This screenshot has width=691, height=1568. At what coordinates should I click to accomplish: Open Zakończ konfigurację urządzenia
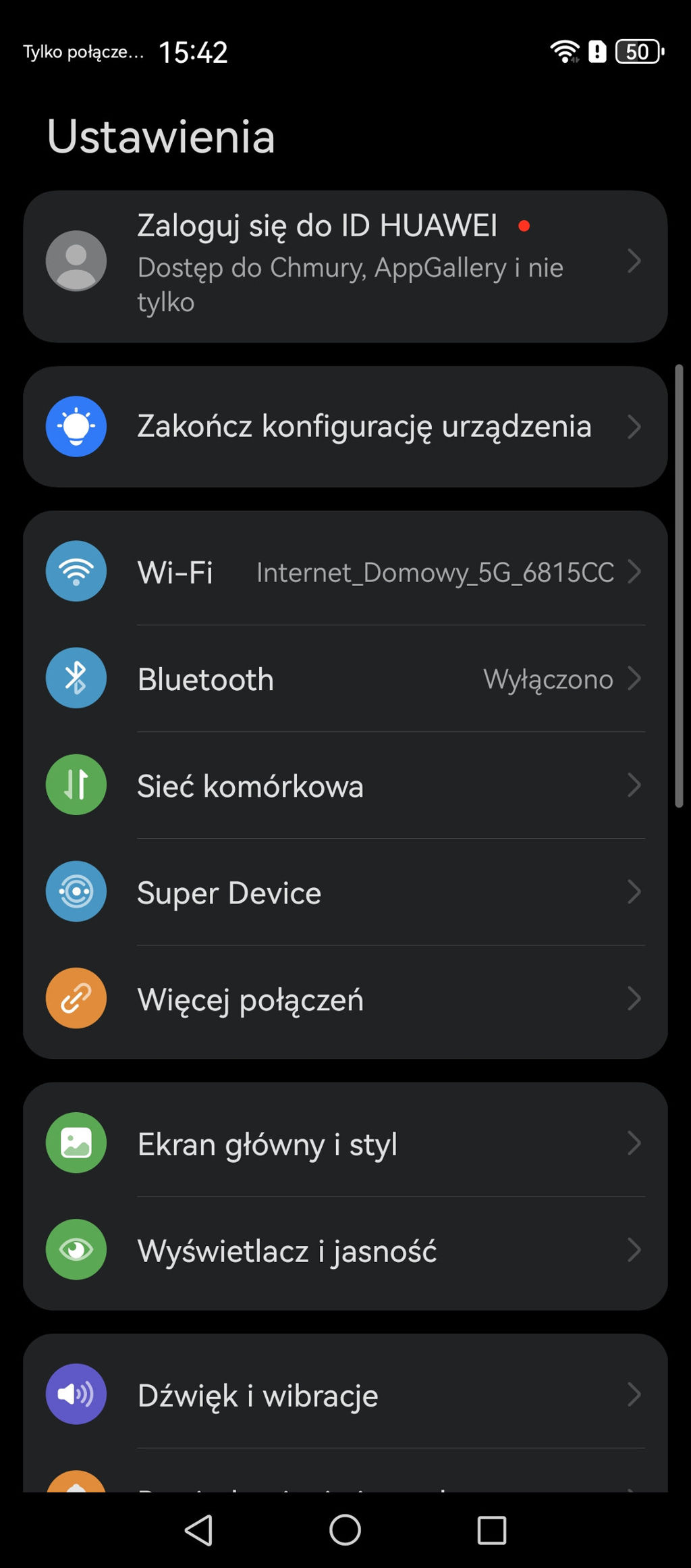point(344,426)
